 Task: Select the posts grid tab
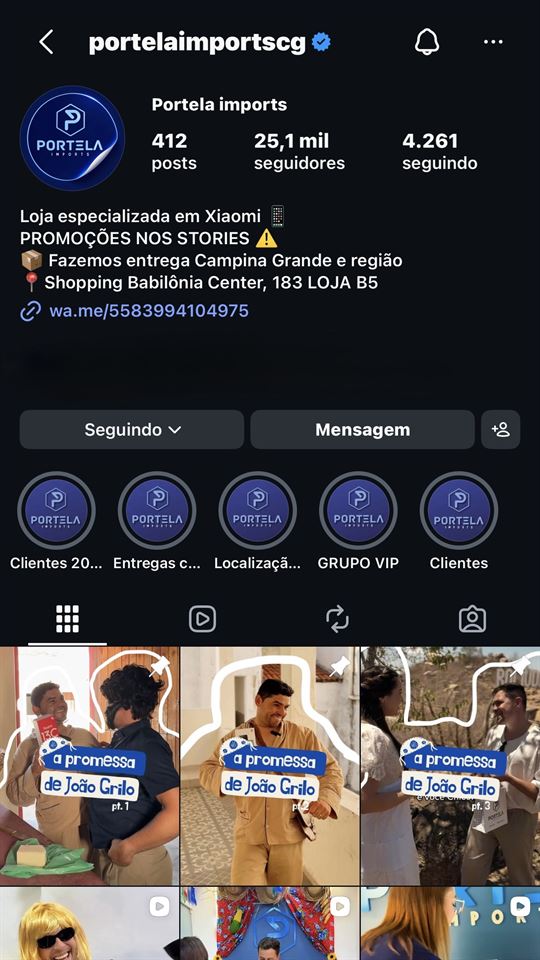pos(67,620)
